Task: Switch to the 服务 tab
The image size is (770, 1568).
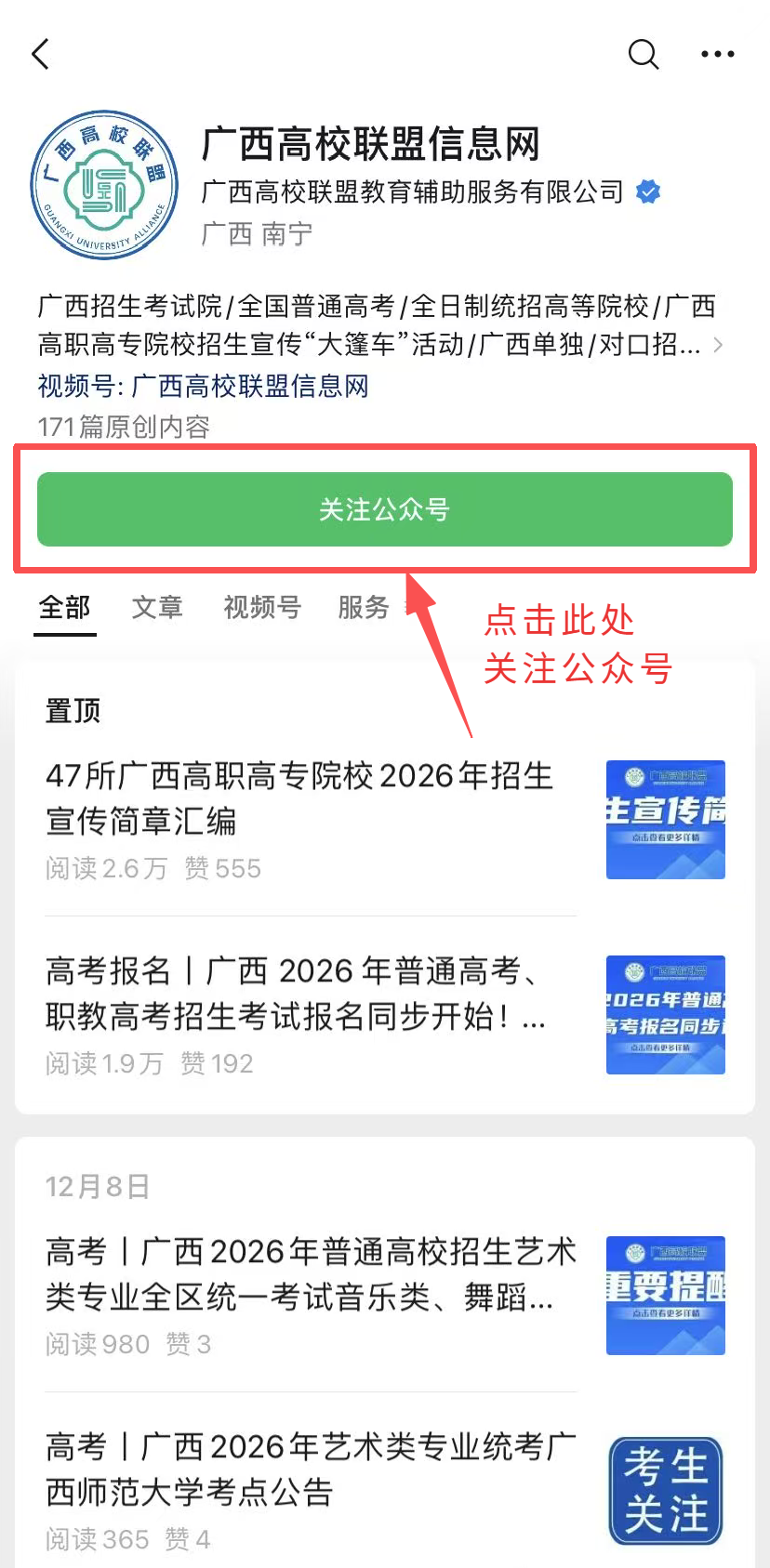Action: coord(363,608)
